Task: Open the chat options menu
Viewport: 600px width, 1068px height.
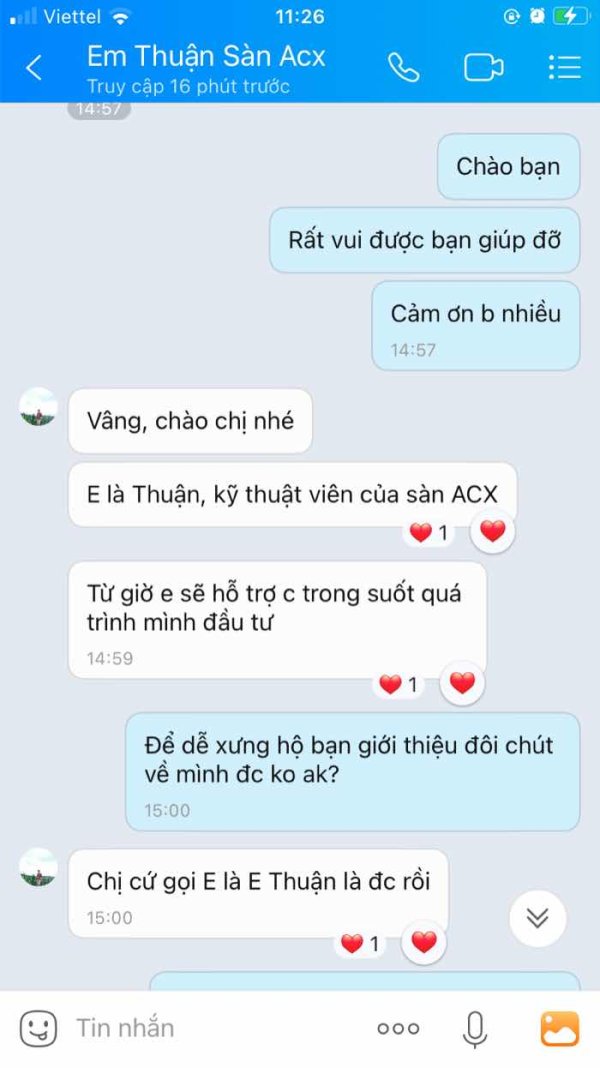Action: click(564, 67)
